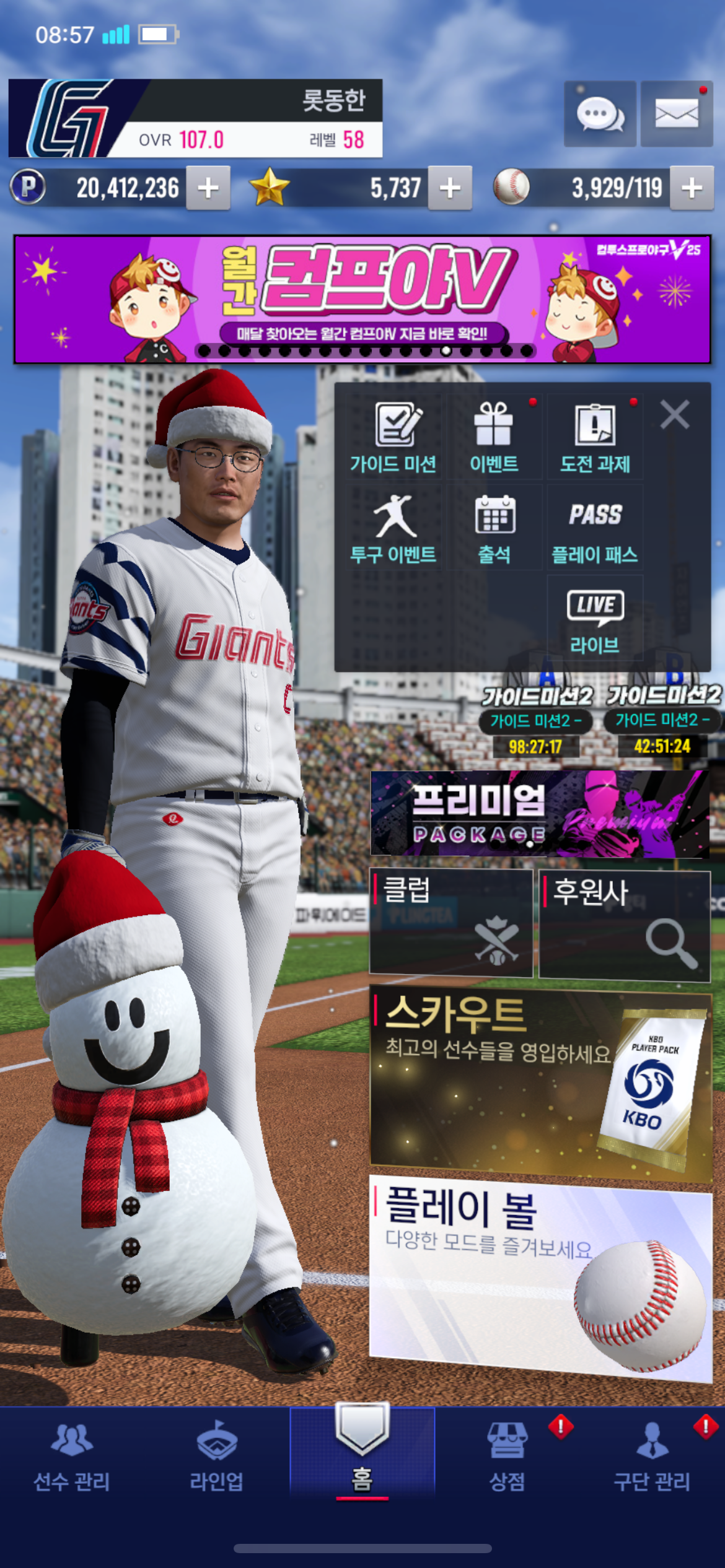Image resolution: width=725 pixels, height=1568 pixels.
Task: Open the 출석 calendar menu
Action: [x=494, y=529]
